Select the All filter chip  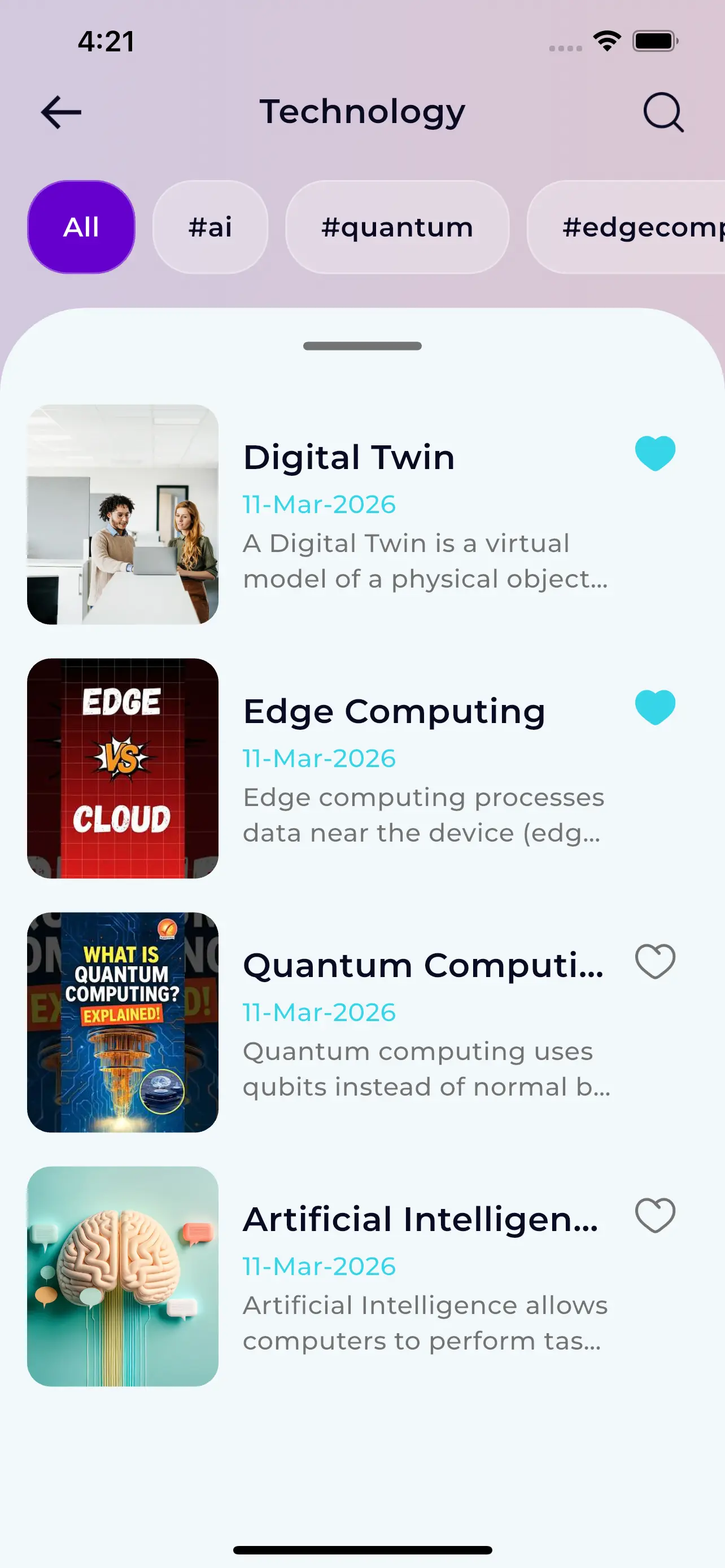[x=81, y=227]
